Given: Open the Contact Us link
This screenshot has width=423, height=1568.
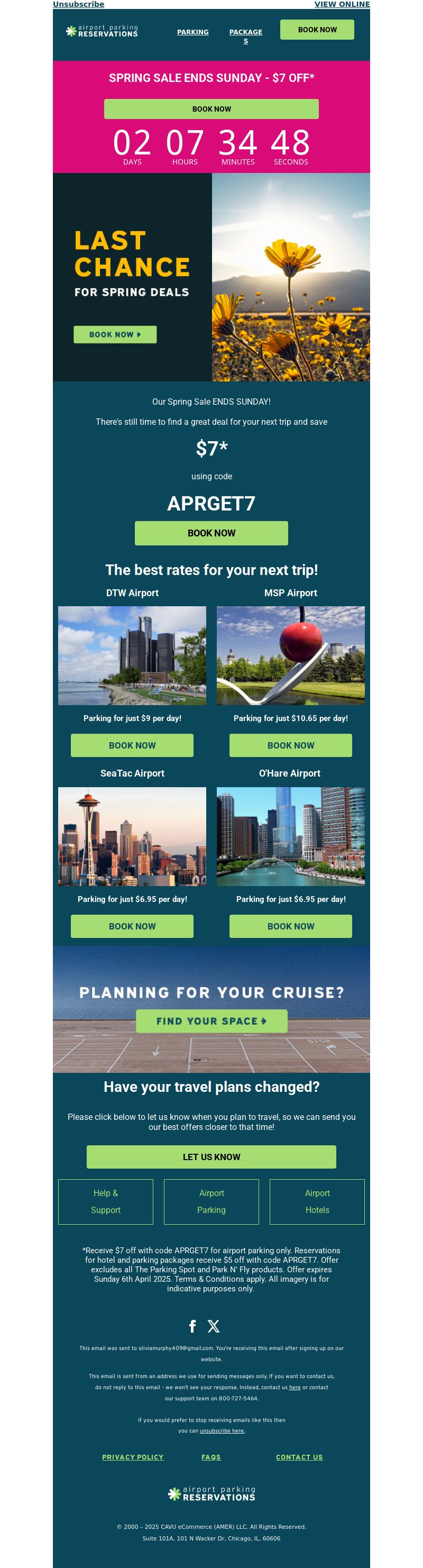Looking at the screenshot, I should point(299,1456).
